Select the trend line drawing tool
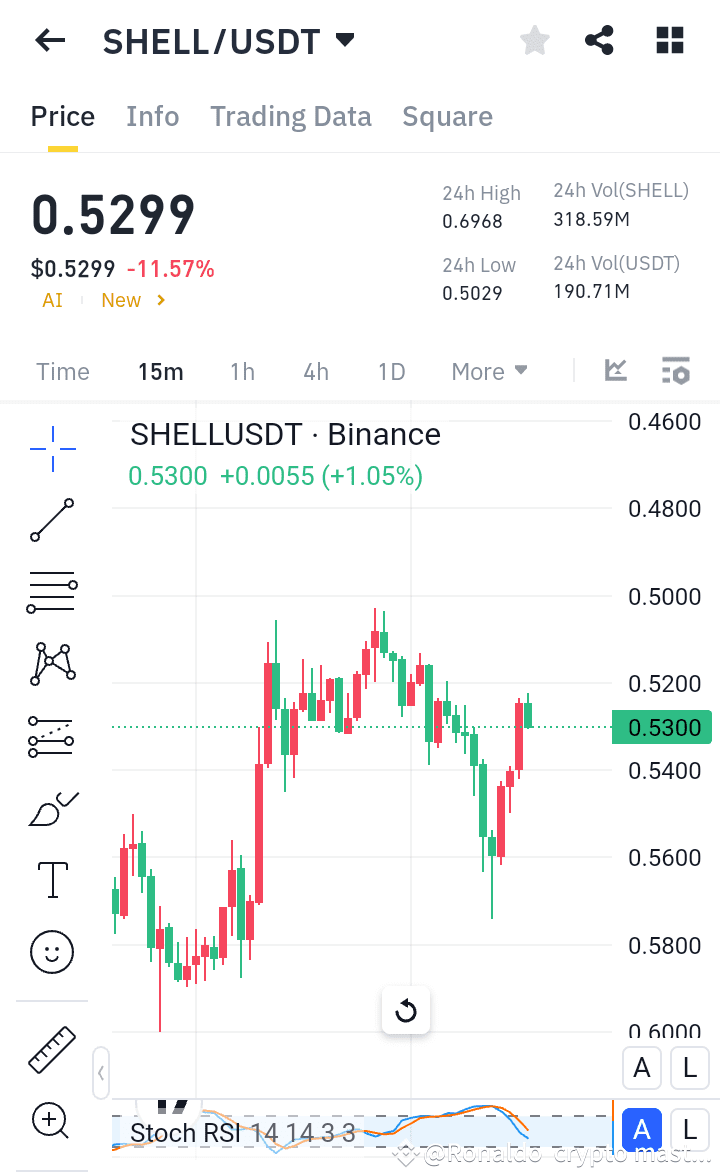 [51, 520]
